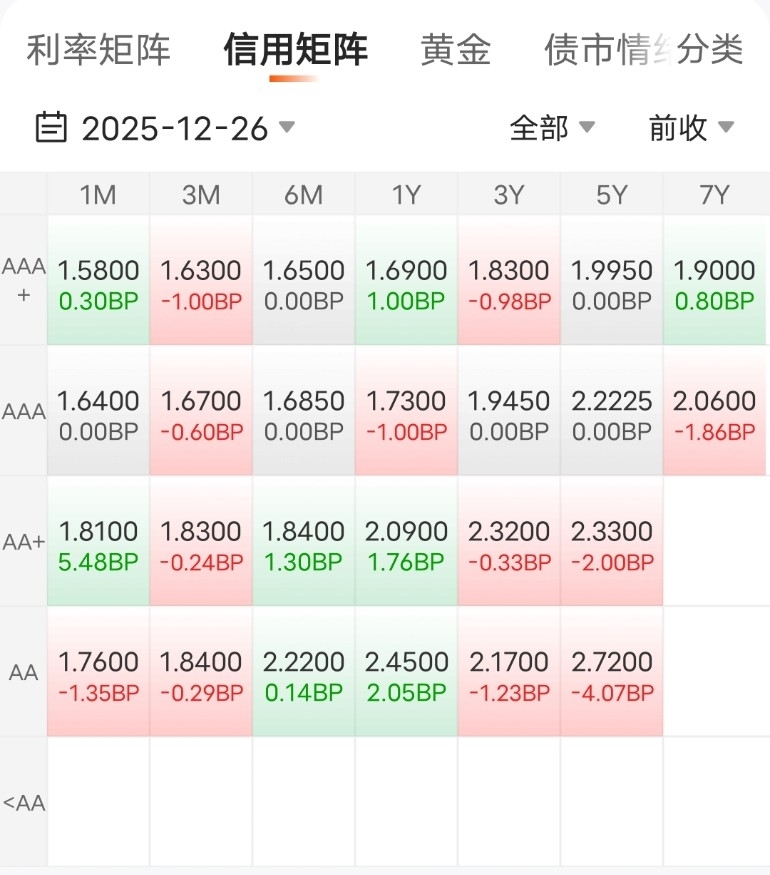Select the 信用矩阵 tab

[295, 49]
